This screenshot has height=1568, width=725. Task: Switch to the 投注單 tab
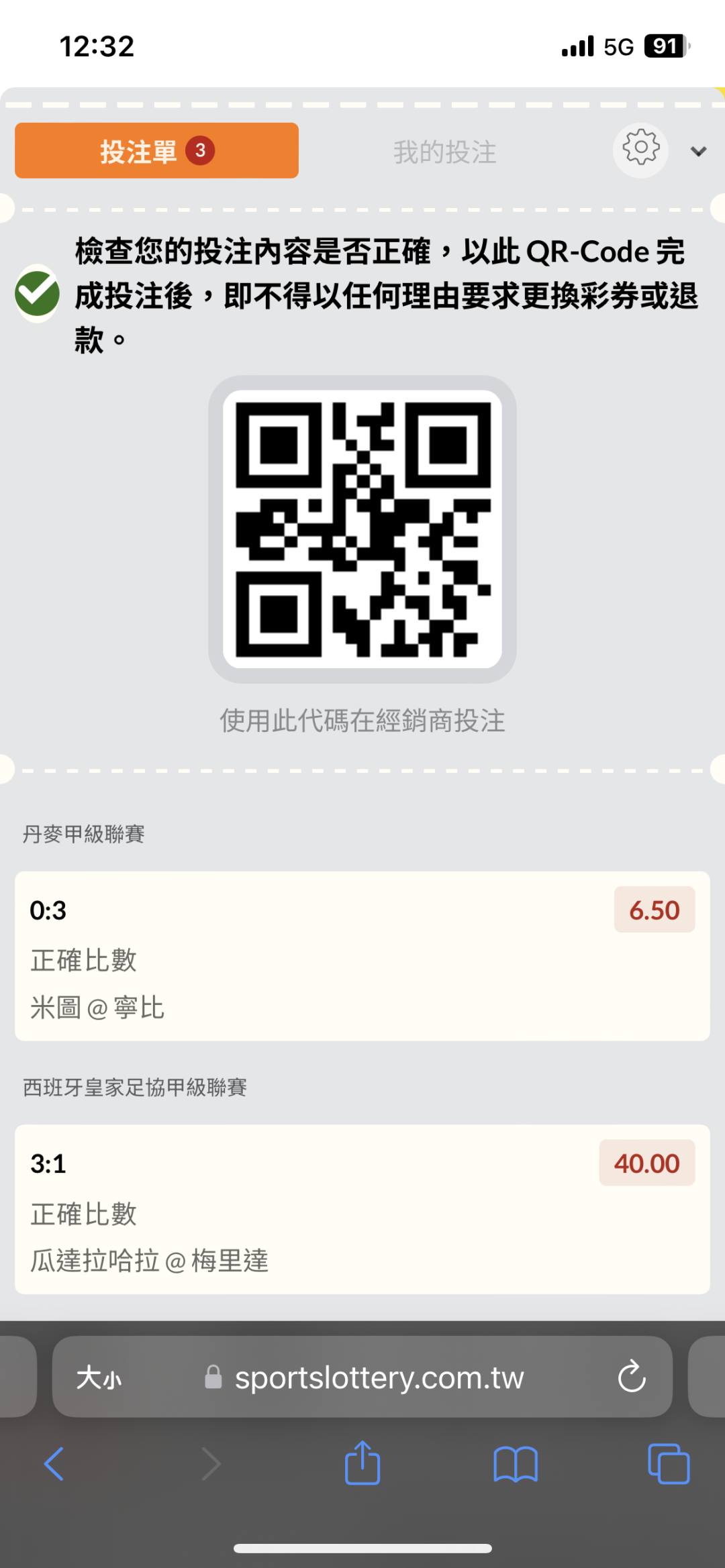pyautogui.click(x=156, y=151)
